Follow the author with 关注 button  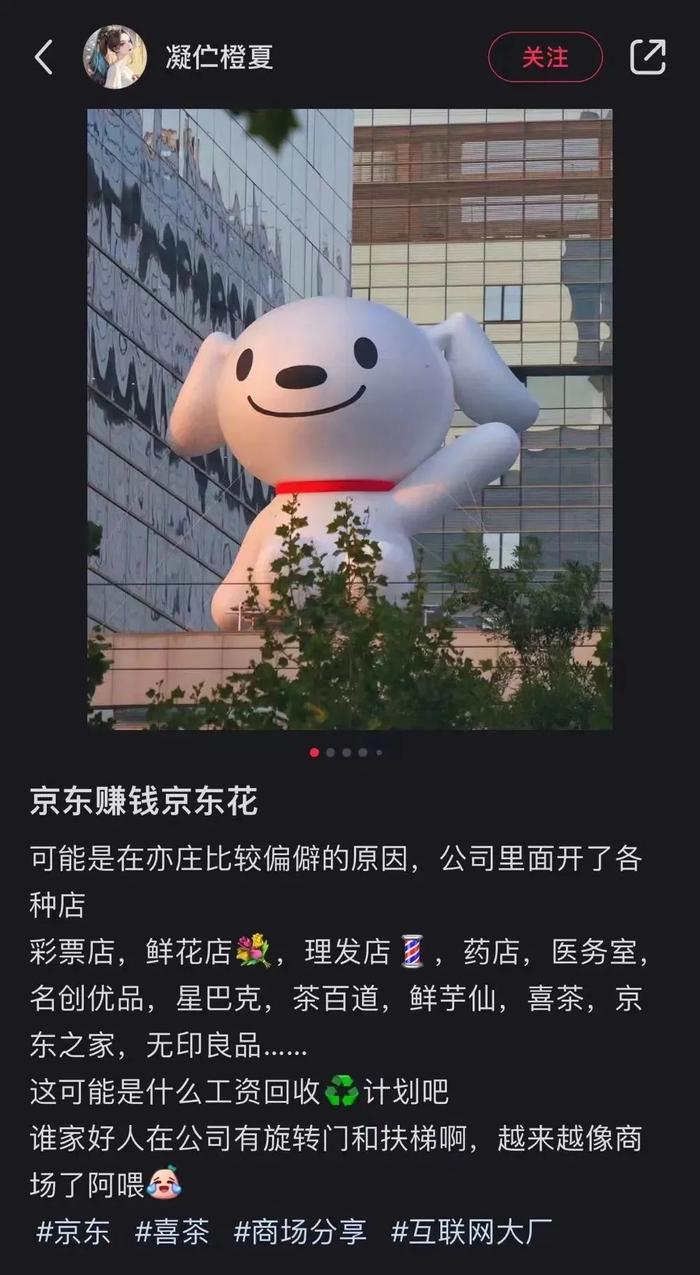point(545,57)
